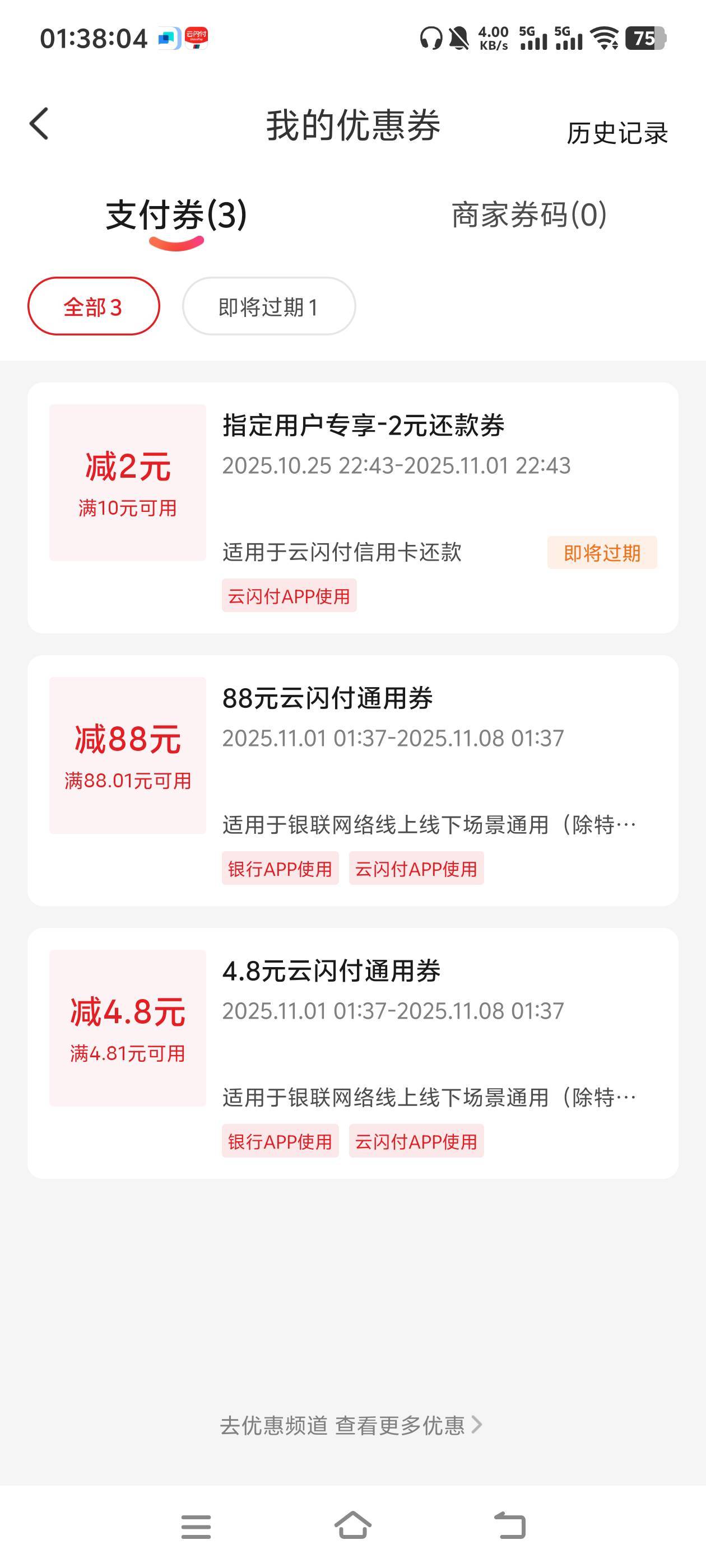This screenshot has height=1568, width=706.
Task: Switch to the 支付券 tab
Action: pyautogui.click(x=176, y=216)
